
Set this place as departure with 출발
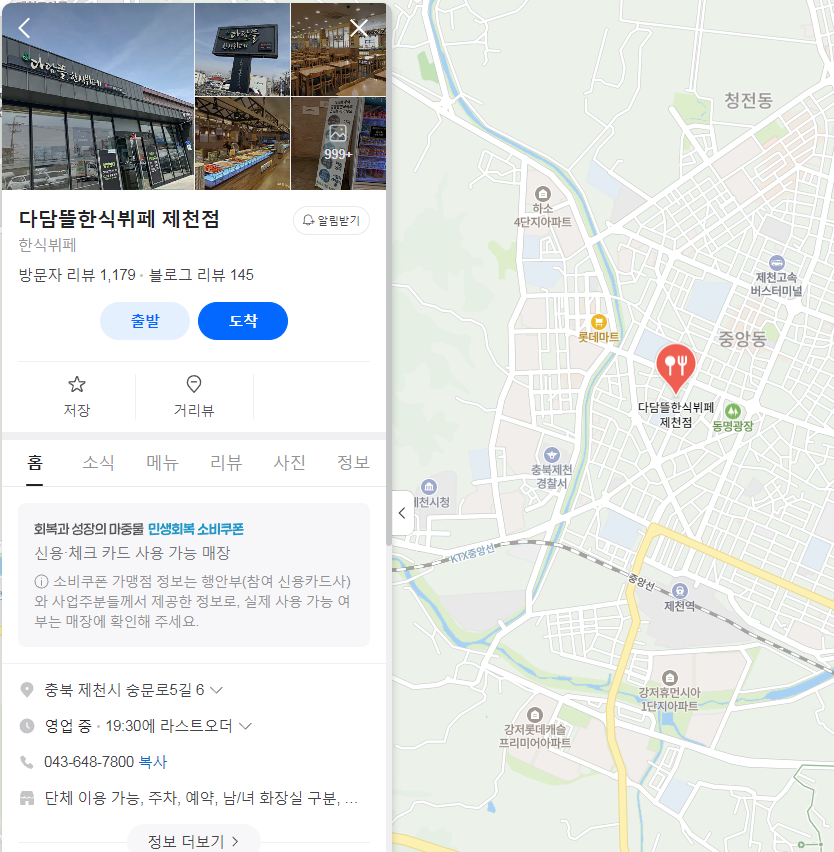point(145,321)
